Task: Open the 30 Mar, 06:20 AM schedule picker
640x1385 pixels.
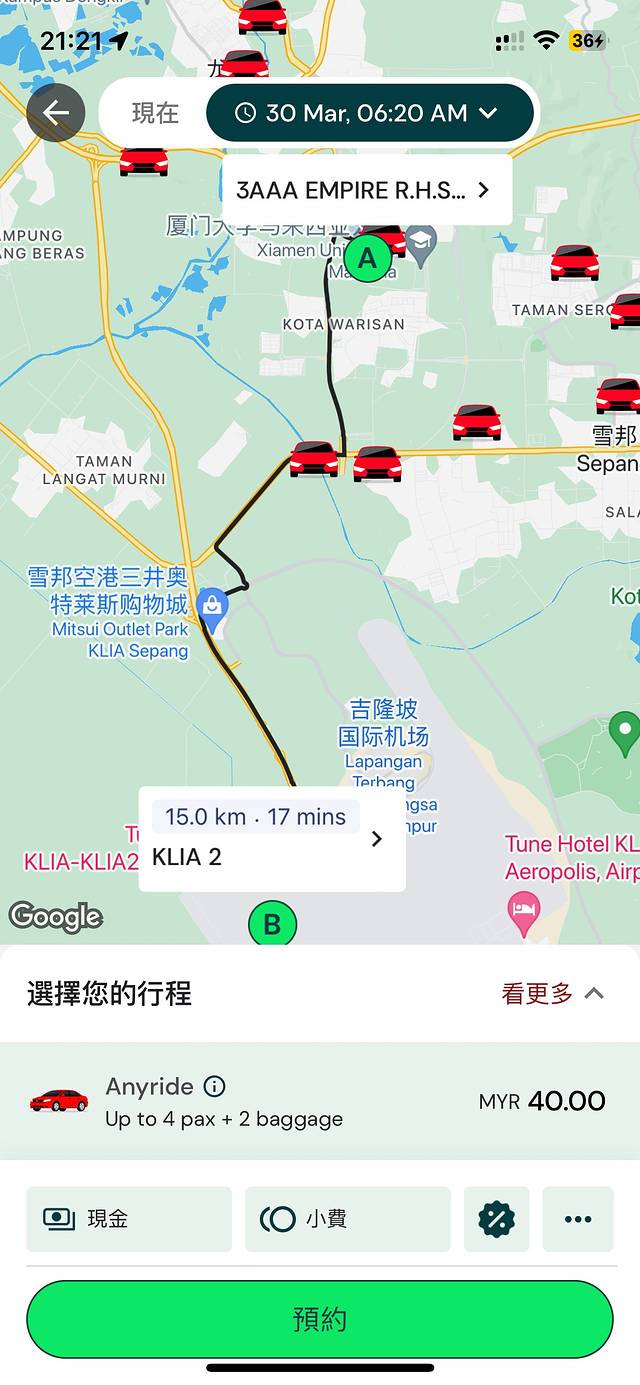Action: point(368,113)
